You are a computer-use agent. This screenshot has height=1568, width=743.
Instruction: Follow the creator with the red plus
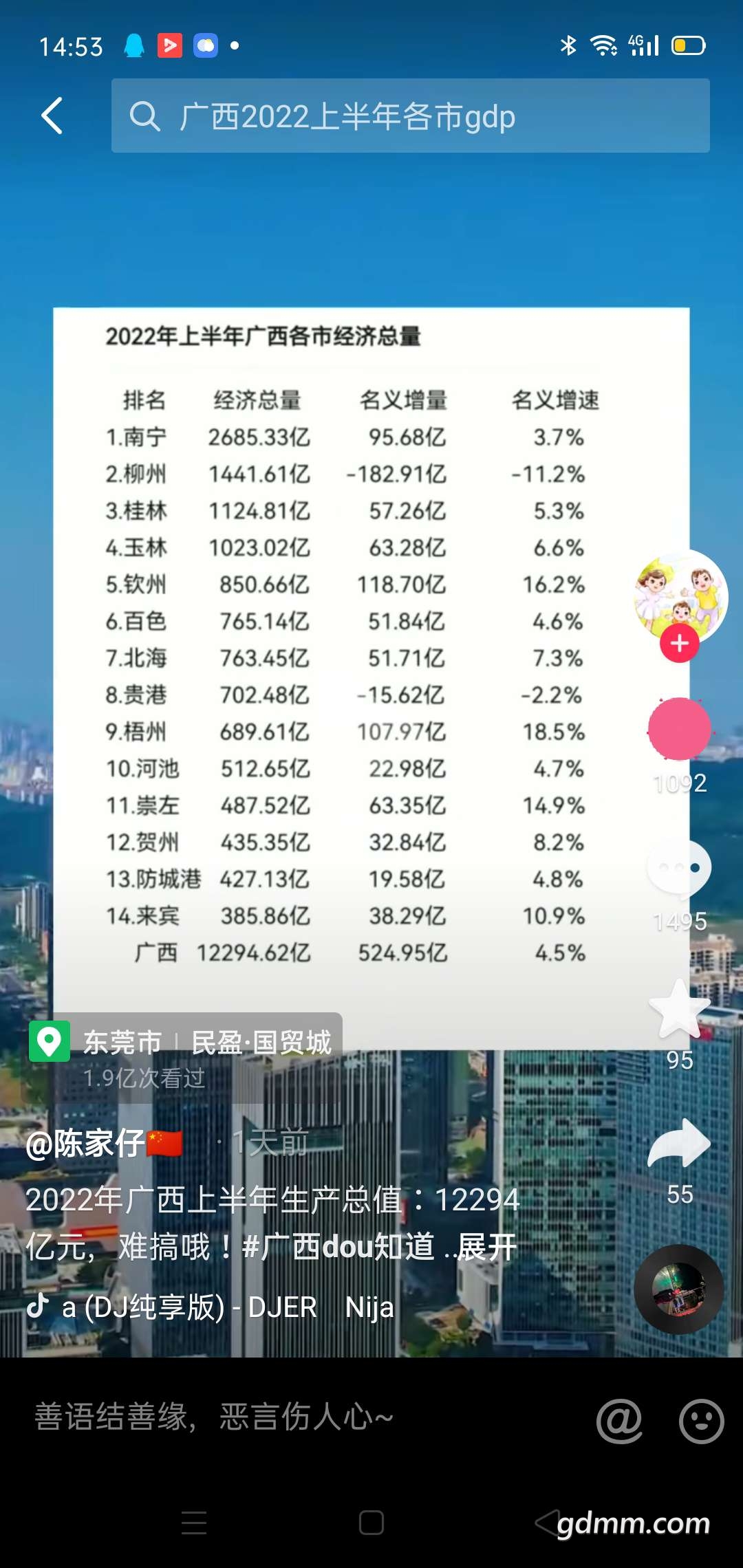680,644
